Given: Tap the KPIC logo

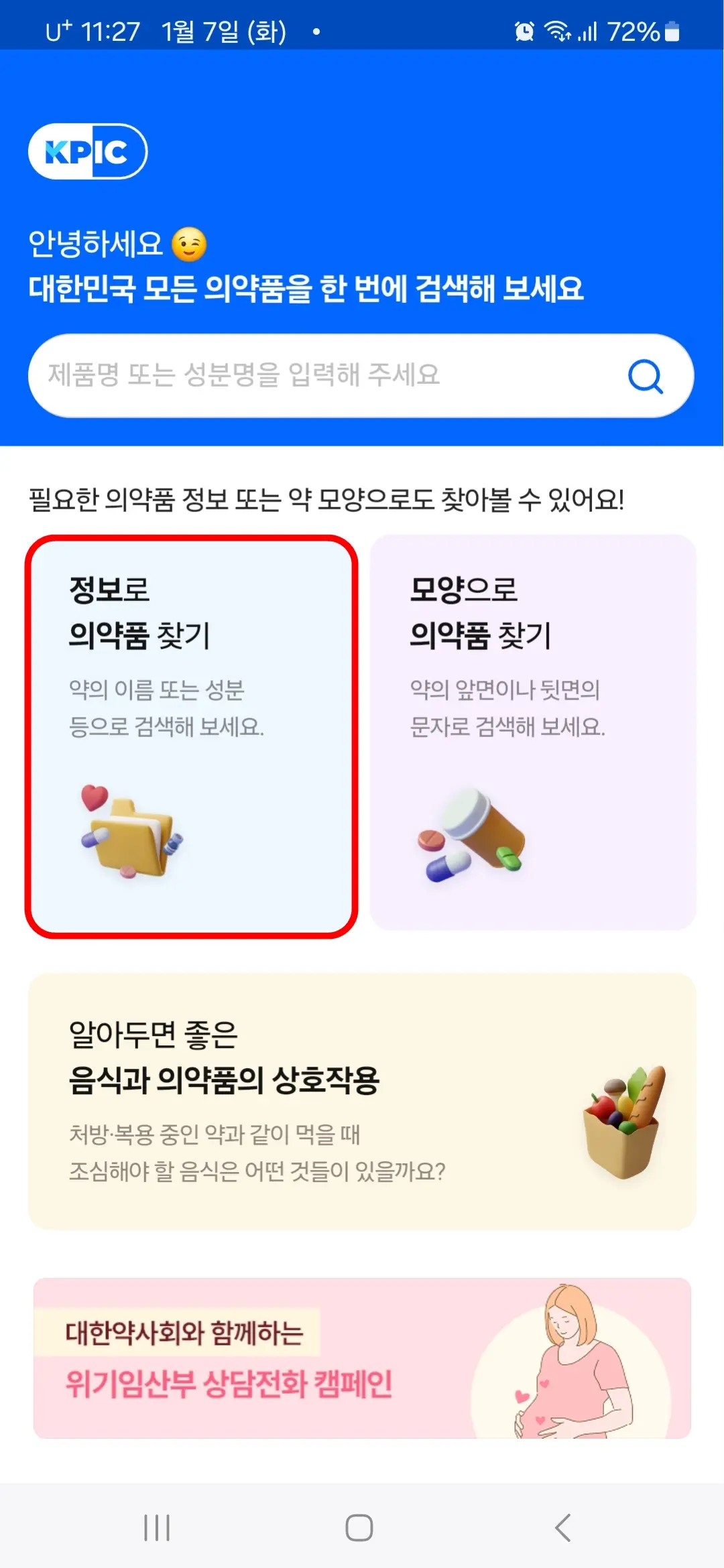Looking at the screenshot, I should tap(88, 152).
